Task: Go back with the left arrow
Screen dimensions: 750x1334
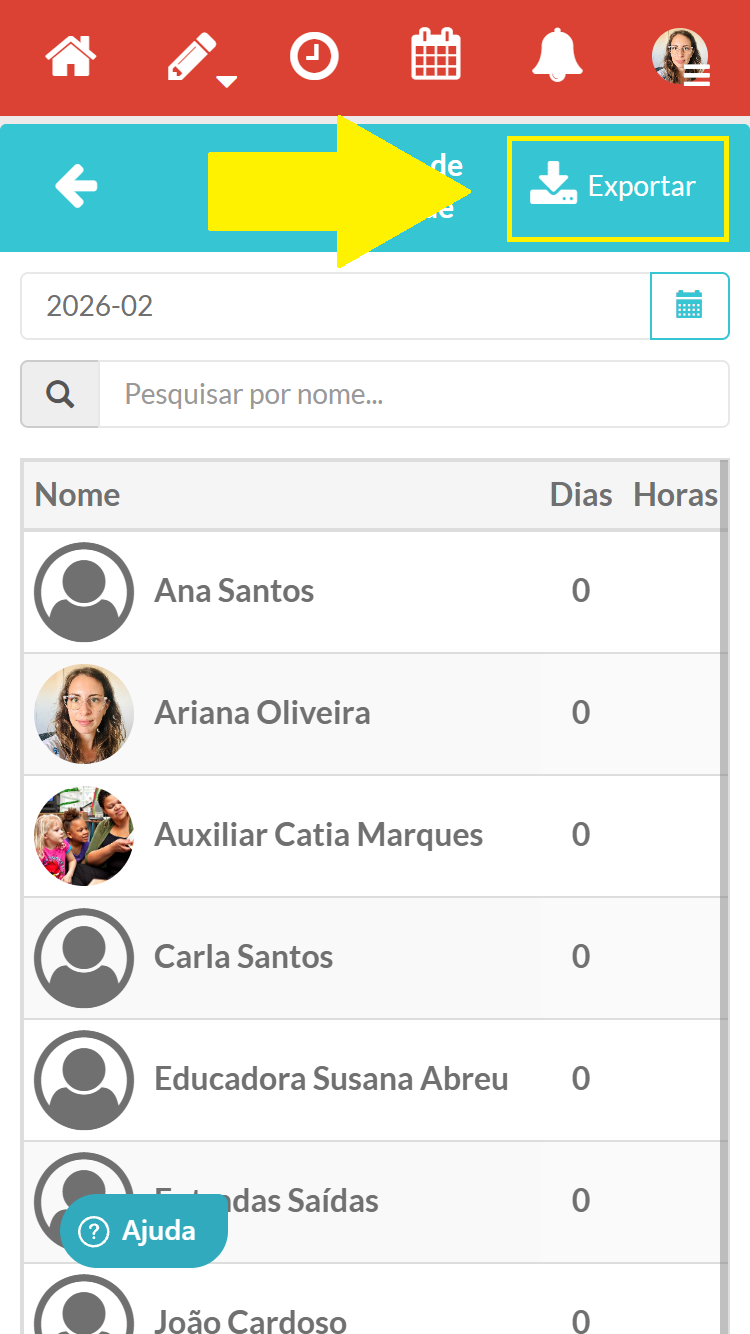Action: click(76, 186)
